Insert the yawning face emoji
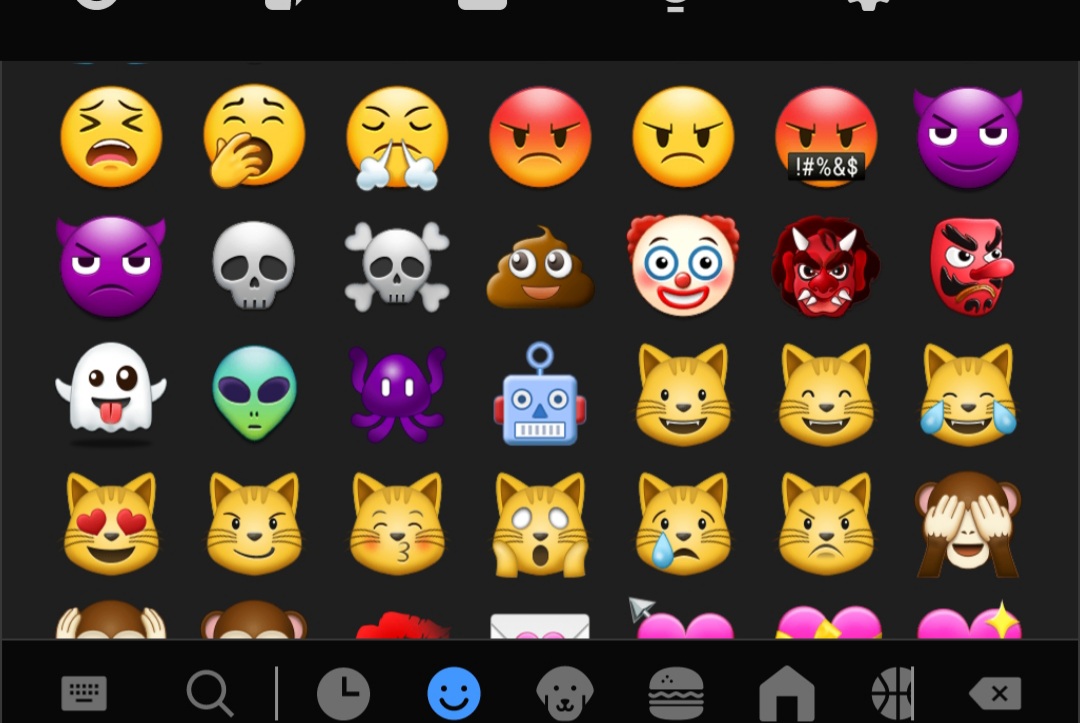1080x723 pixels. point(253,136)
